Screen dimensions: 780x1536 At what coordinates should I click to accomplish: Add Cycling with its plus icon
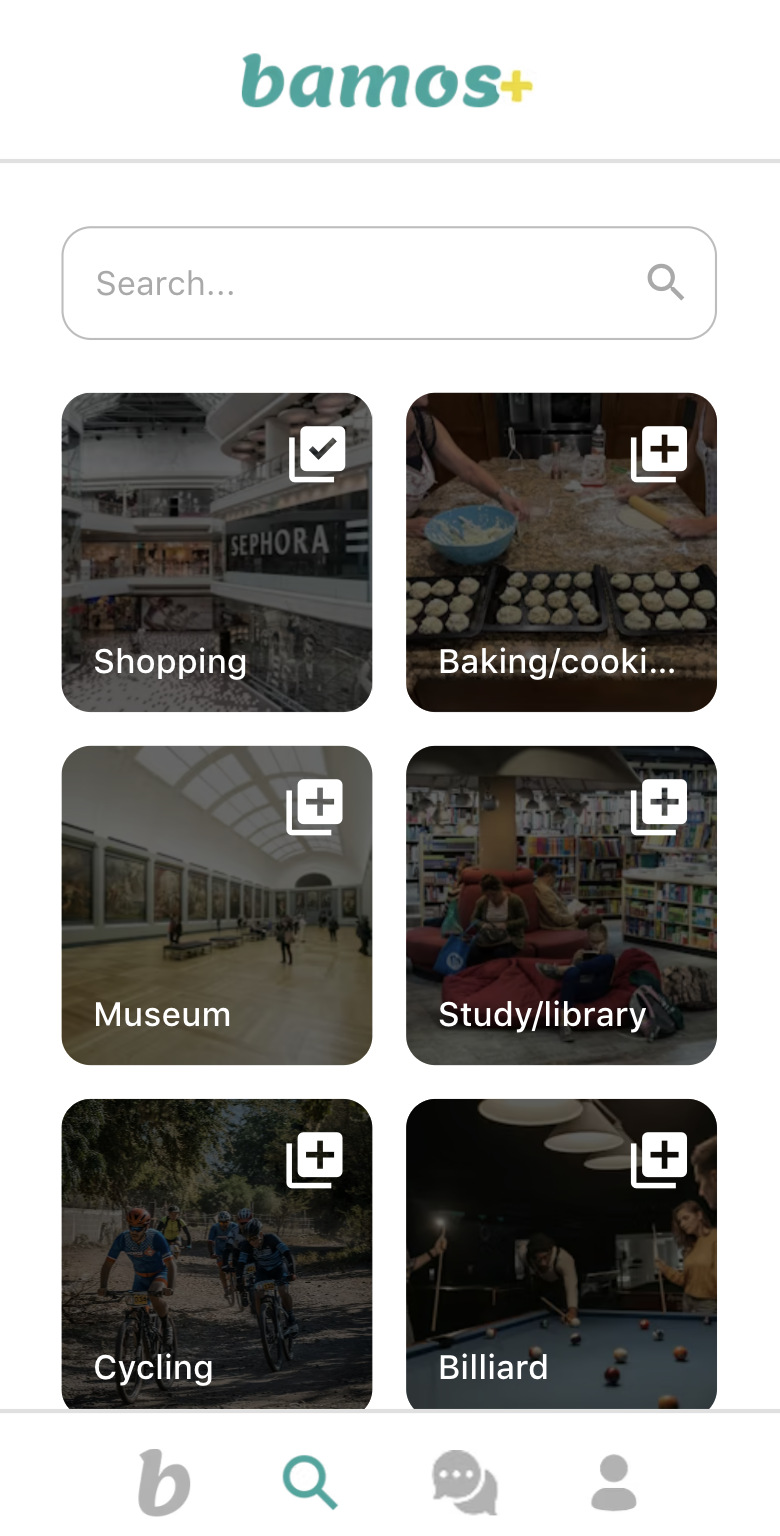316,1160
